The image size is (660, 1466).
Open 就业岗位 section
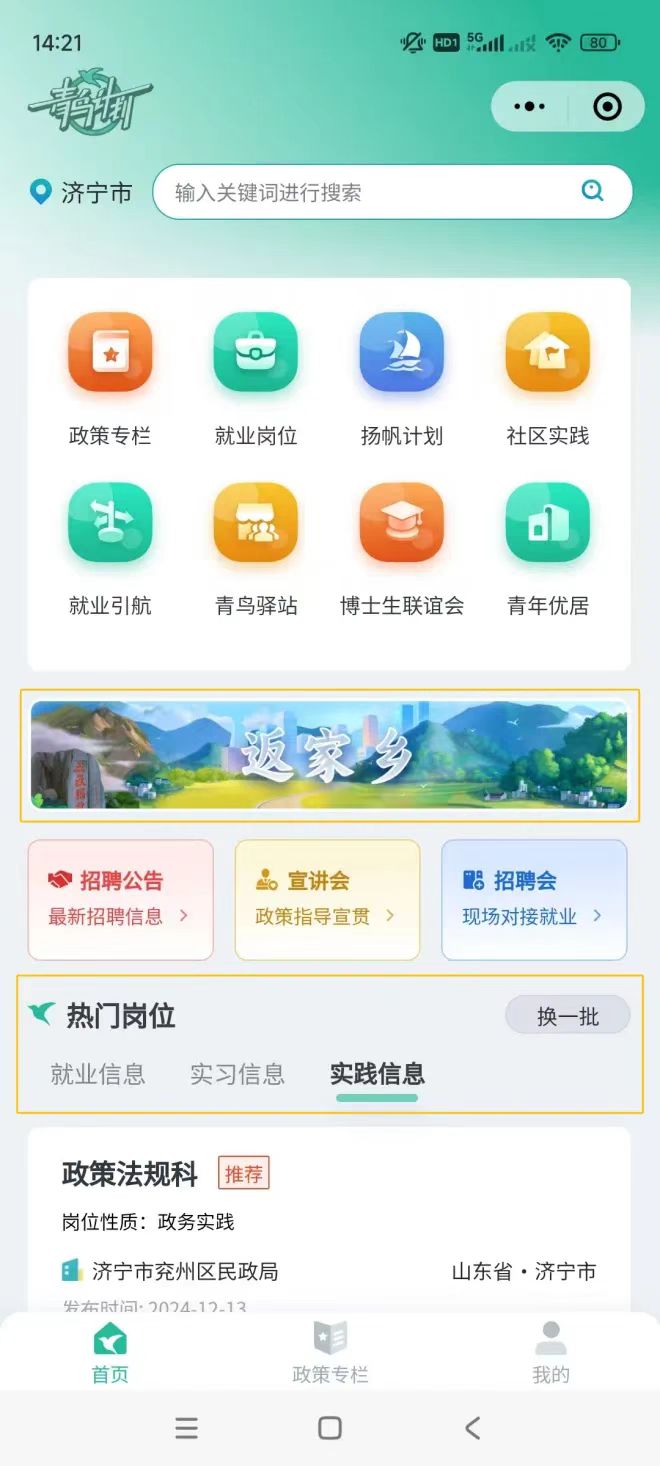[x=256, y=355]
